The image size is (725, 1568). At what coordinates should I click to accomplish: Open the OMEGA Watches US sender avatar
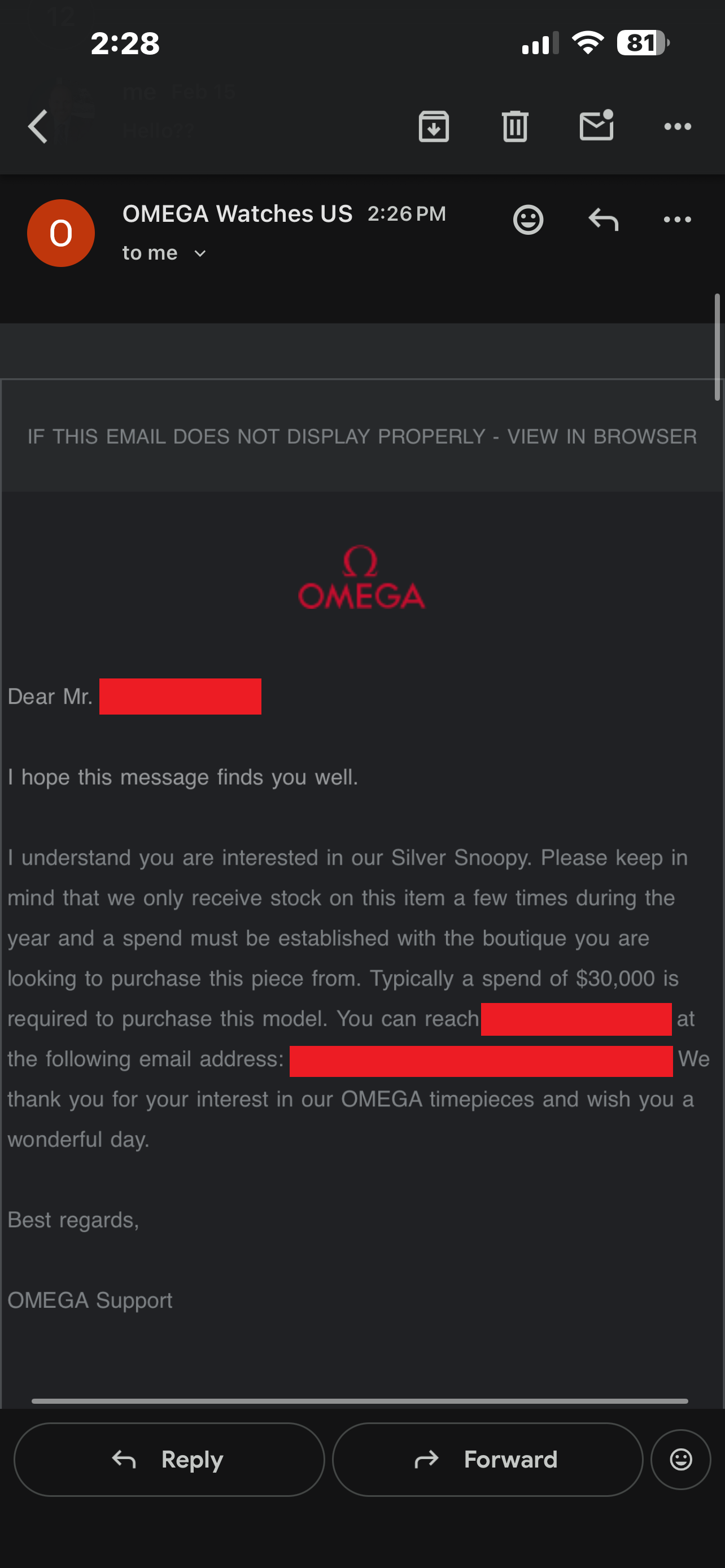(x=61, y=233)
